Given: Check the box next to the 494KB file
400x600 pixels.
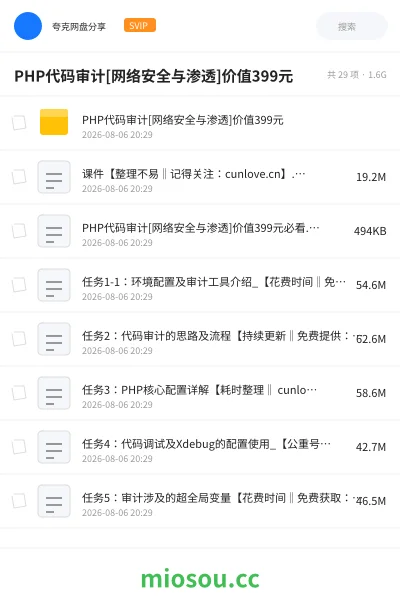Looking at the screenshot, I should (x=19, y=231).
